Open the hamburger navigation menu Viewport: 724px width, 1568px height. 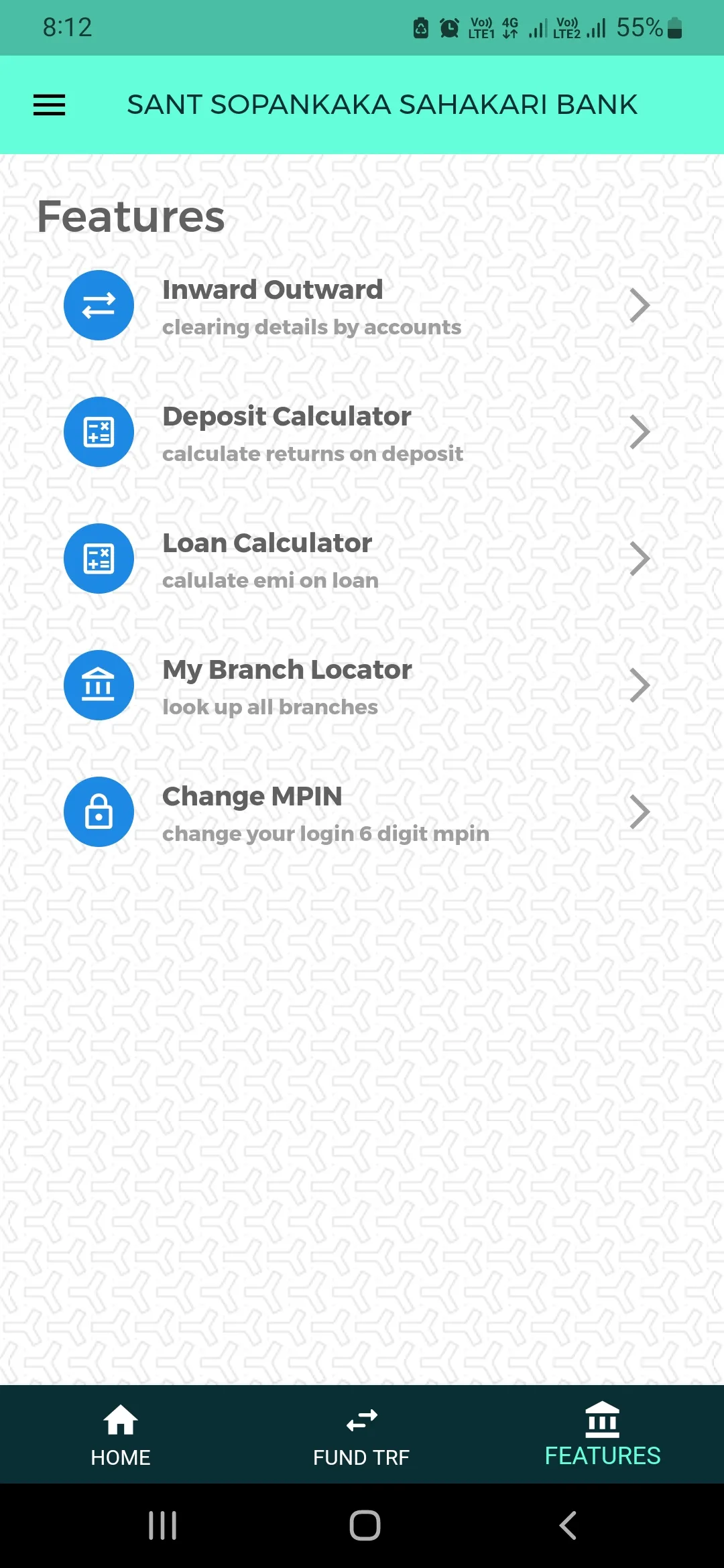(x=48, y=105)
